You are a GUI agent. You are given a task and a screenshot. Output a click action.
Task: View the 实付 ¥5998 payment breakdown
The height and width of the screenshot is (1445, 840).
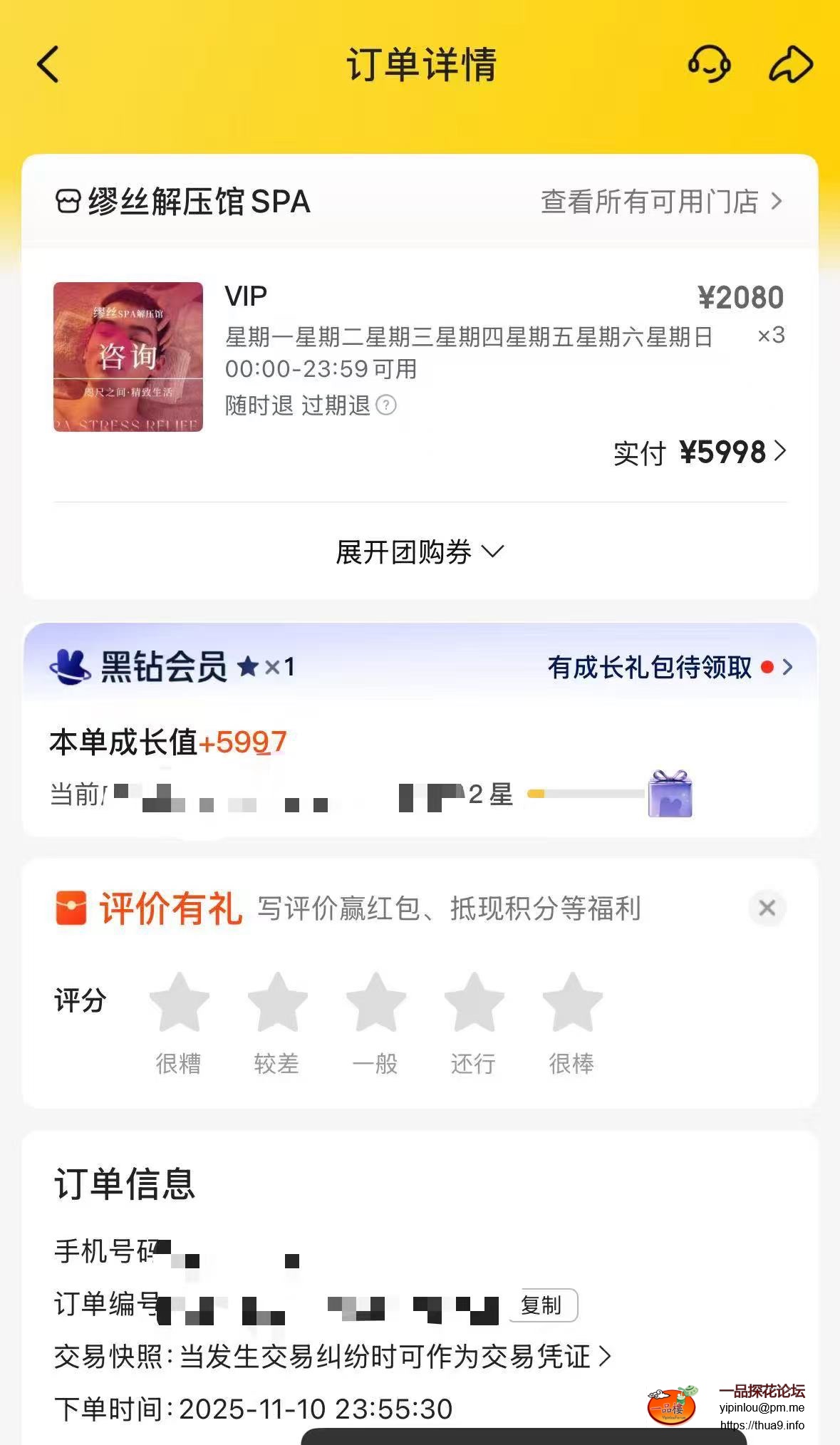pyautogui.click(x=700, y=452)
